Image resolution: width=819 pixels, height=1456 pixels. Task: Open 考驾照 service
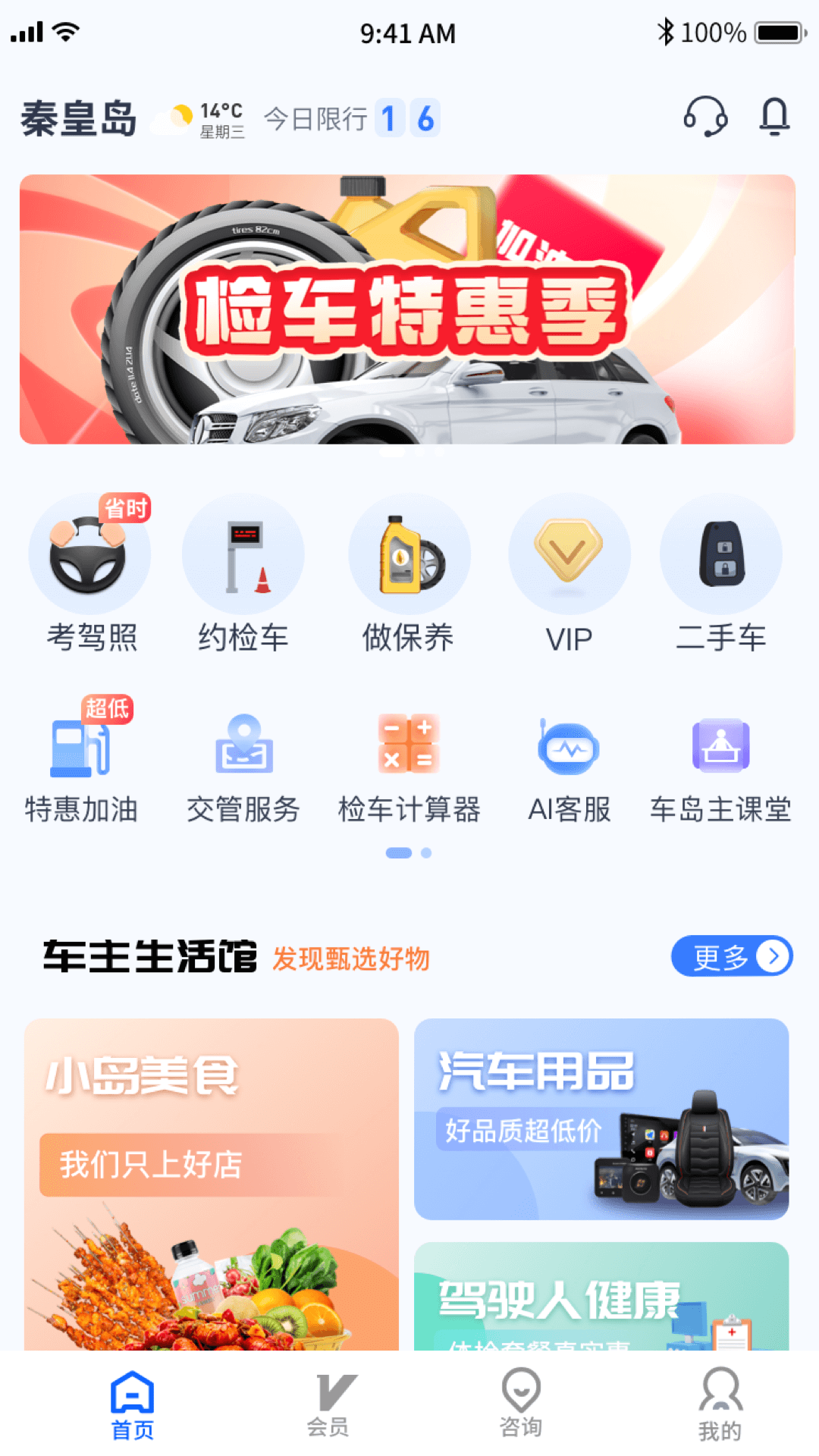tap(90, 574)
